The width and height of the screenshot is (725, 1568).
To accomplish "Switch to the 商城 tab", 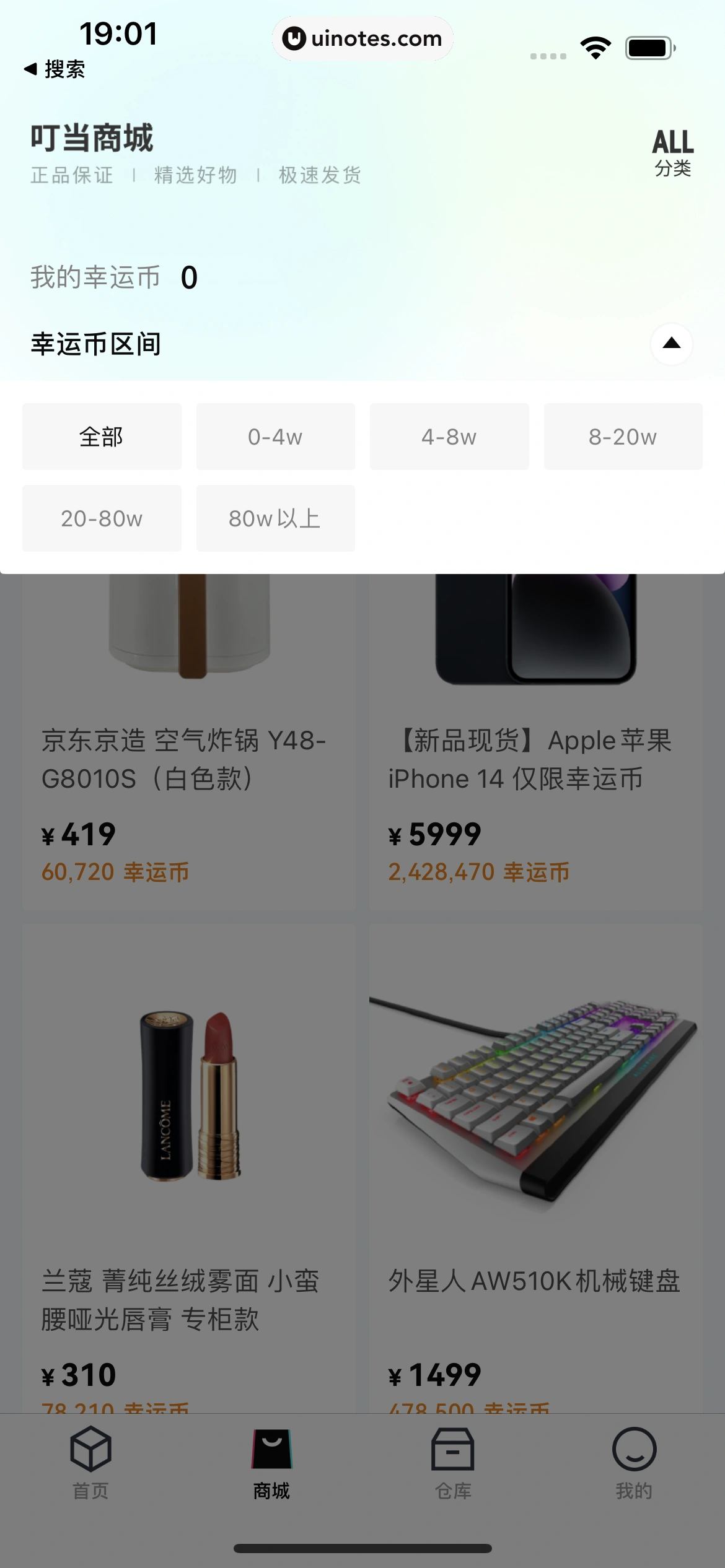I will tap(271, 1464).
